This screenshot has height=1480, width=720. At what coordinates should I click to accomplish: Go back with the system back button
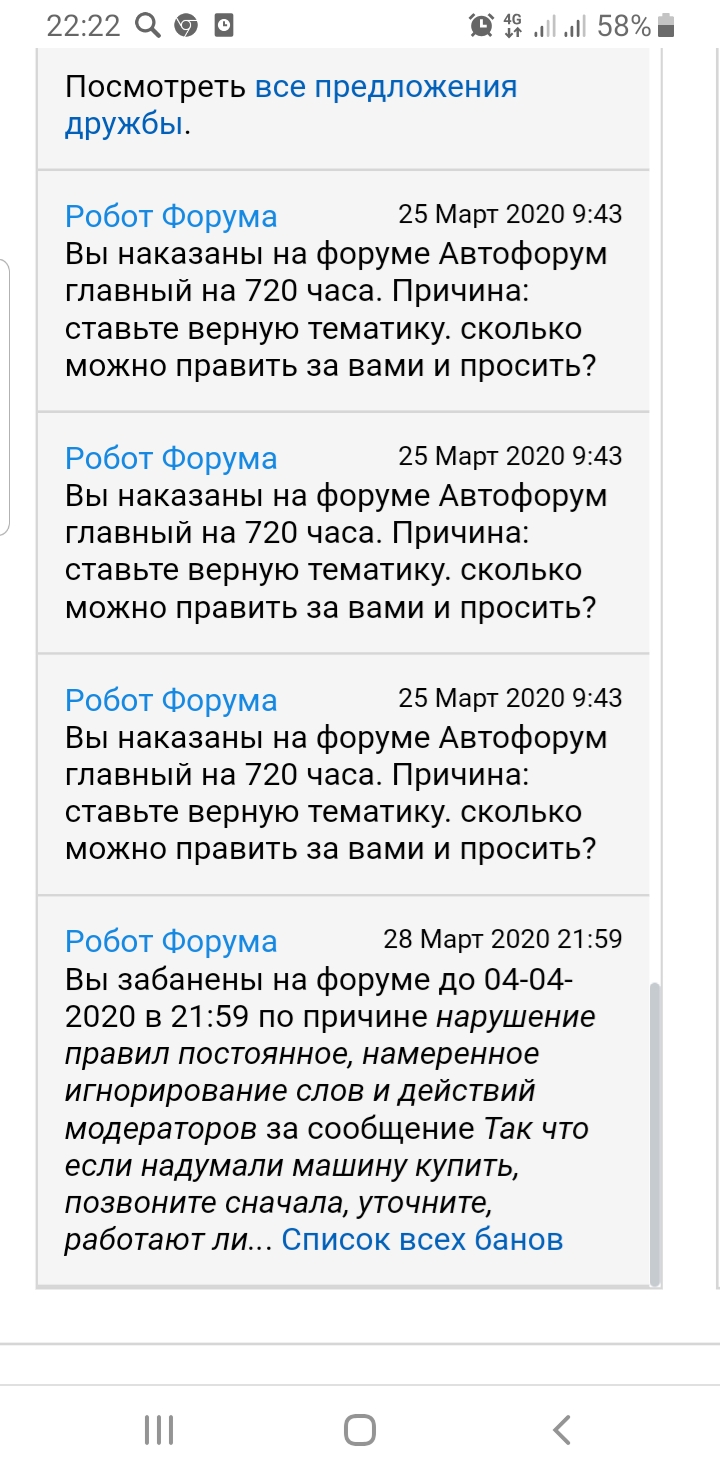(562, 1430)
